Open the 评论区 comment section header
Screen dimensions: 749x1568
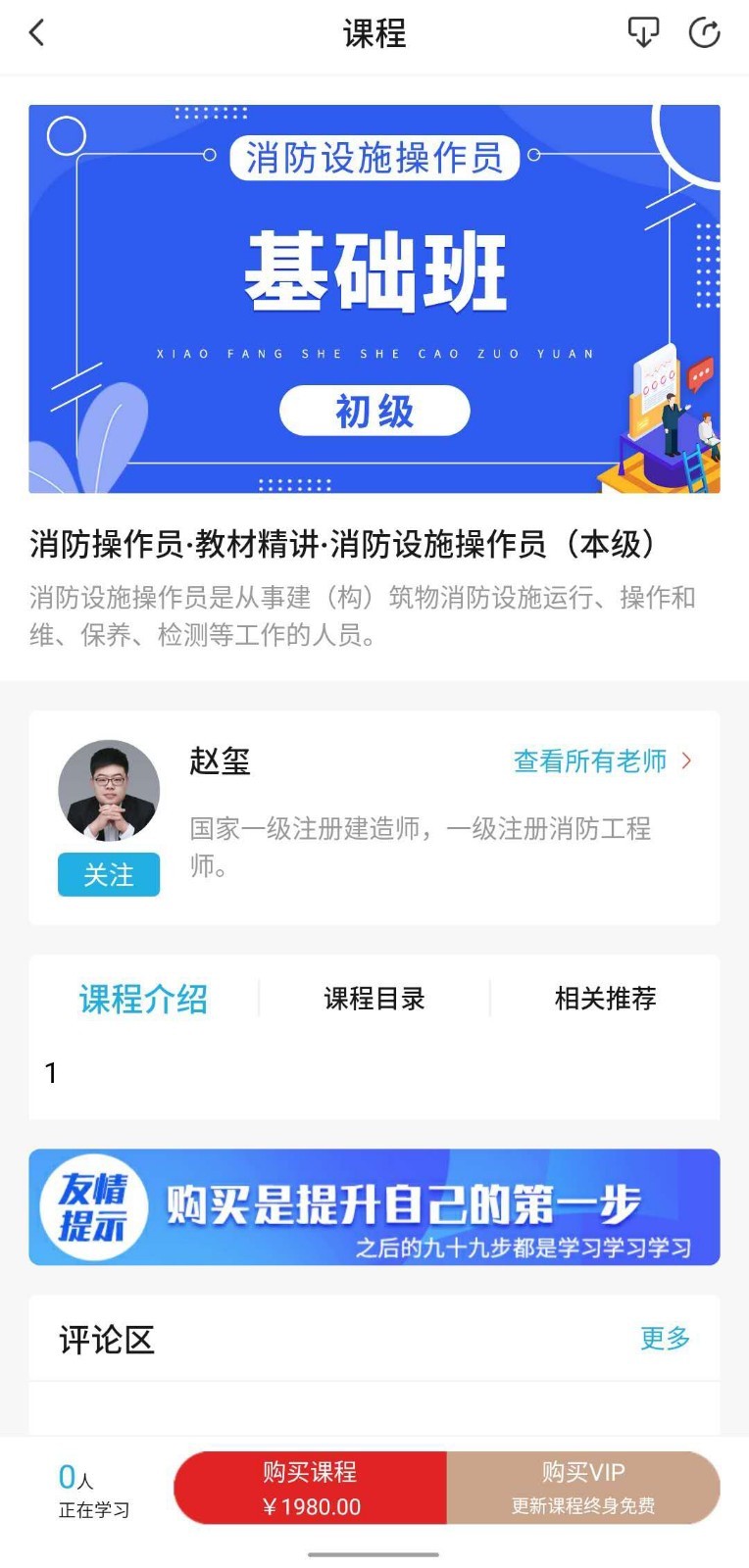tap(104, 1339)
